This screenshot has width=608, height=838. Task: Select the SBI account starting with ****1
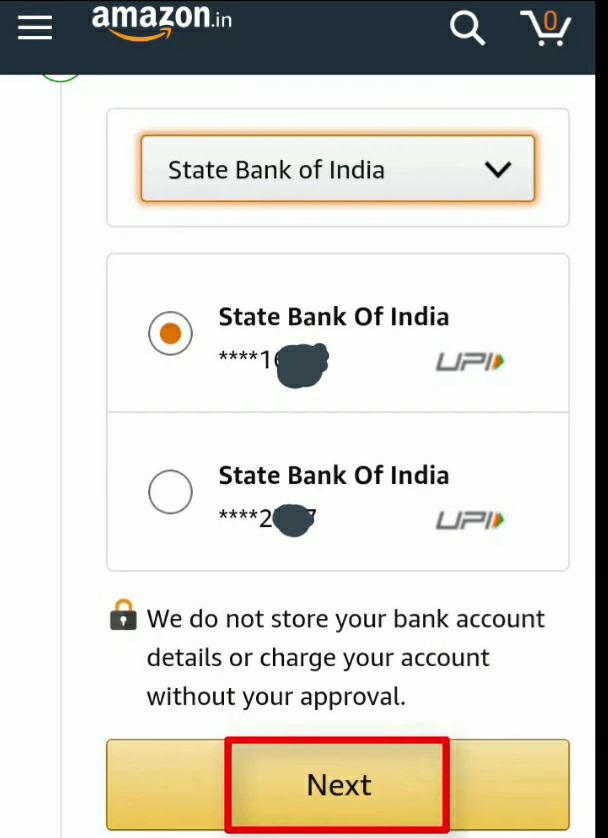[x=170, y=333]
